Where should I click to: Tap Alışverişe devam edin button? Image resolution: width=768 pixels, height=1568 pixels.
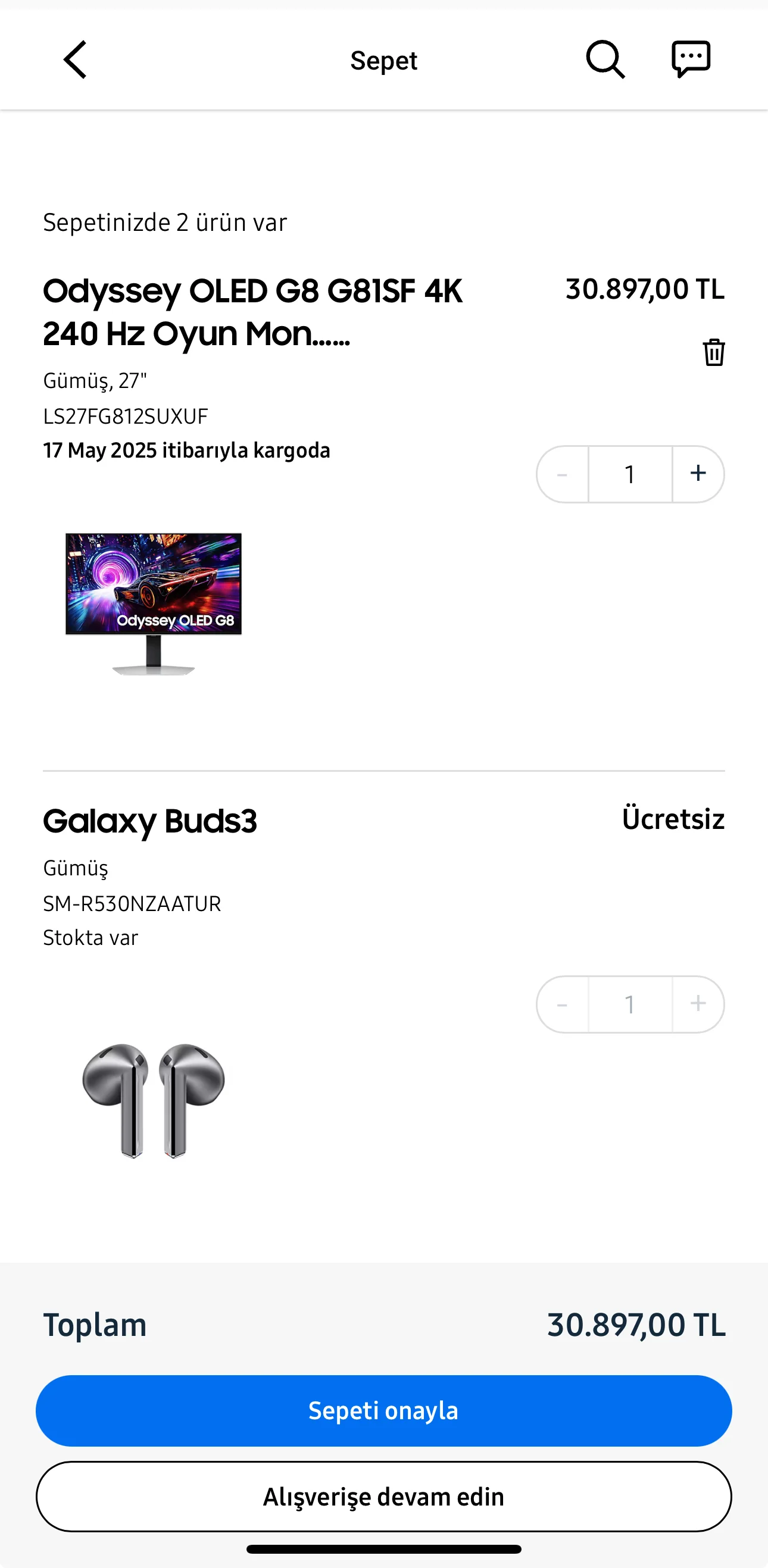(383, 1496)
